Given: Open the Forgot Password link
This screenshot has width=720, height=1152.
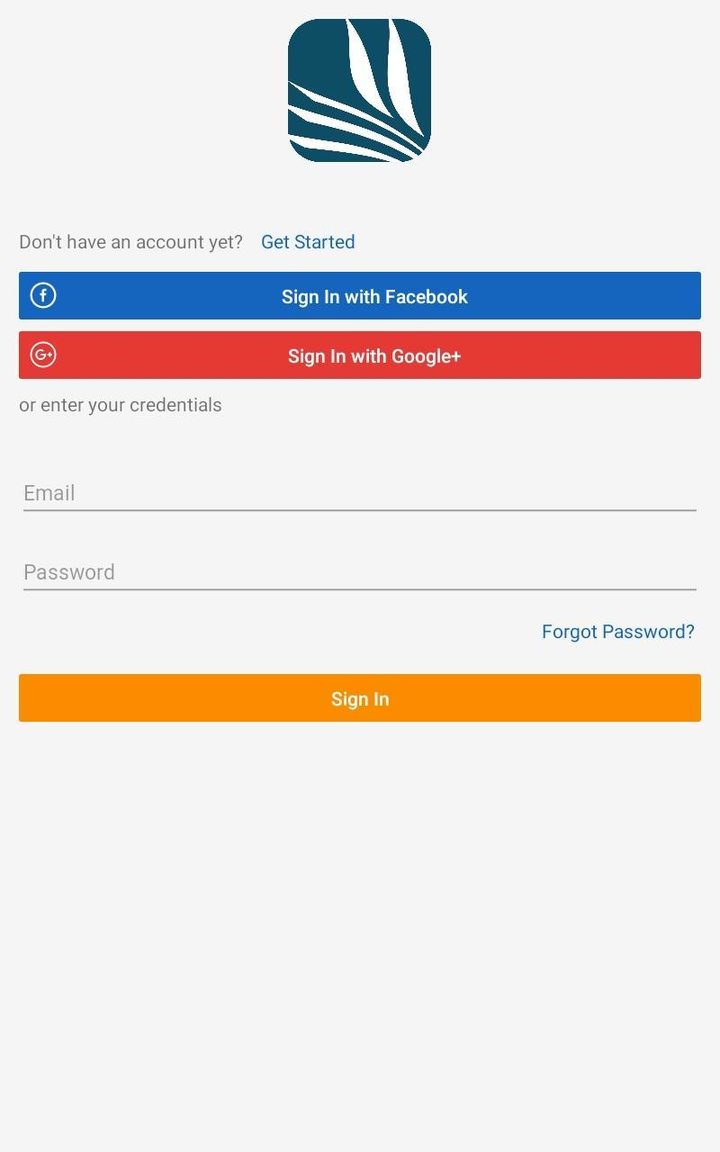Looking at the screenshot, I should pyautogui.click(x=617, y=632).
